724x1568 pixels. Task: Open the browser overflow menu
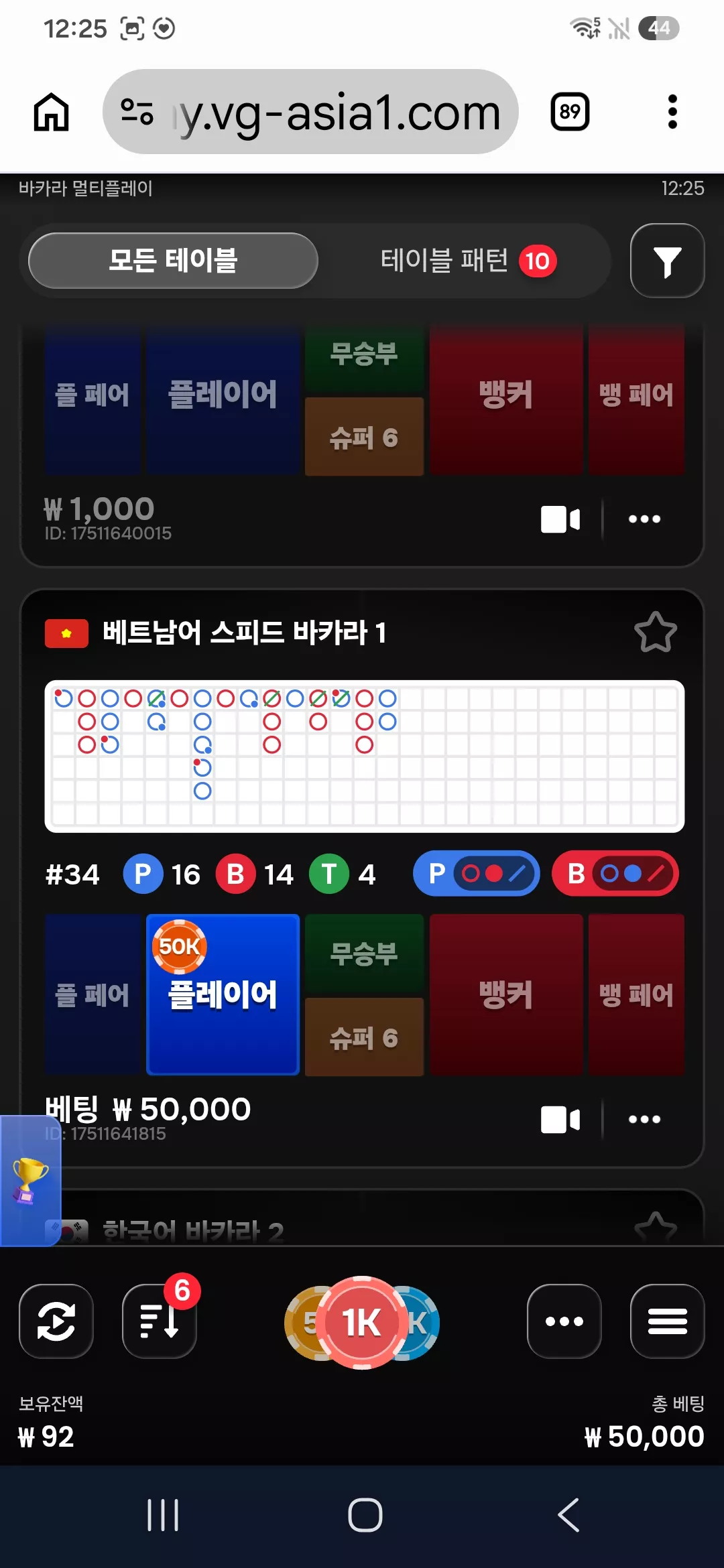[x=672, y=111]
